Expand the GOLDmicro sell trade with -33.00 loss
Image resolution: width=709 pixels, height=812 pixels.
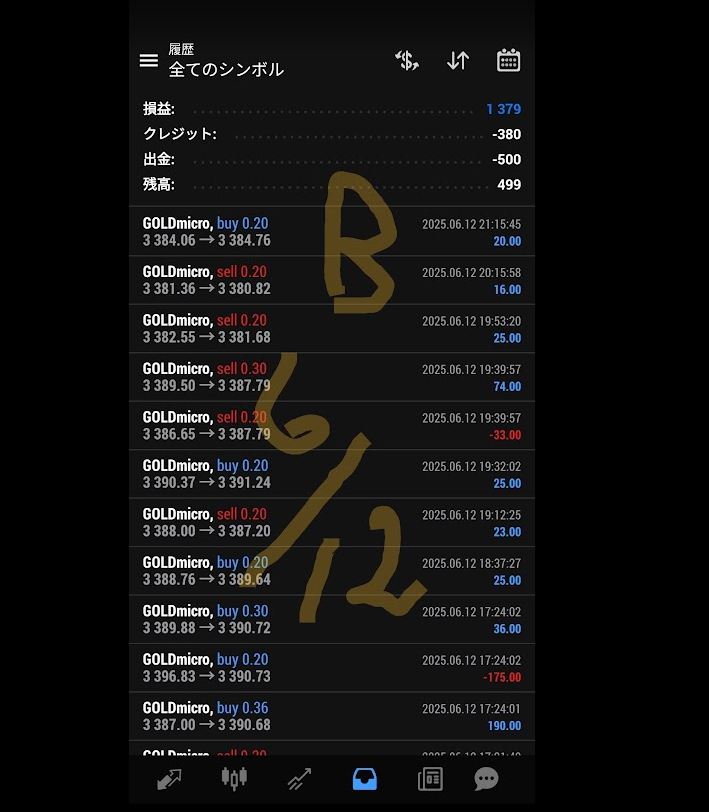(x=331, y=426)
